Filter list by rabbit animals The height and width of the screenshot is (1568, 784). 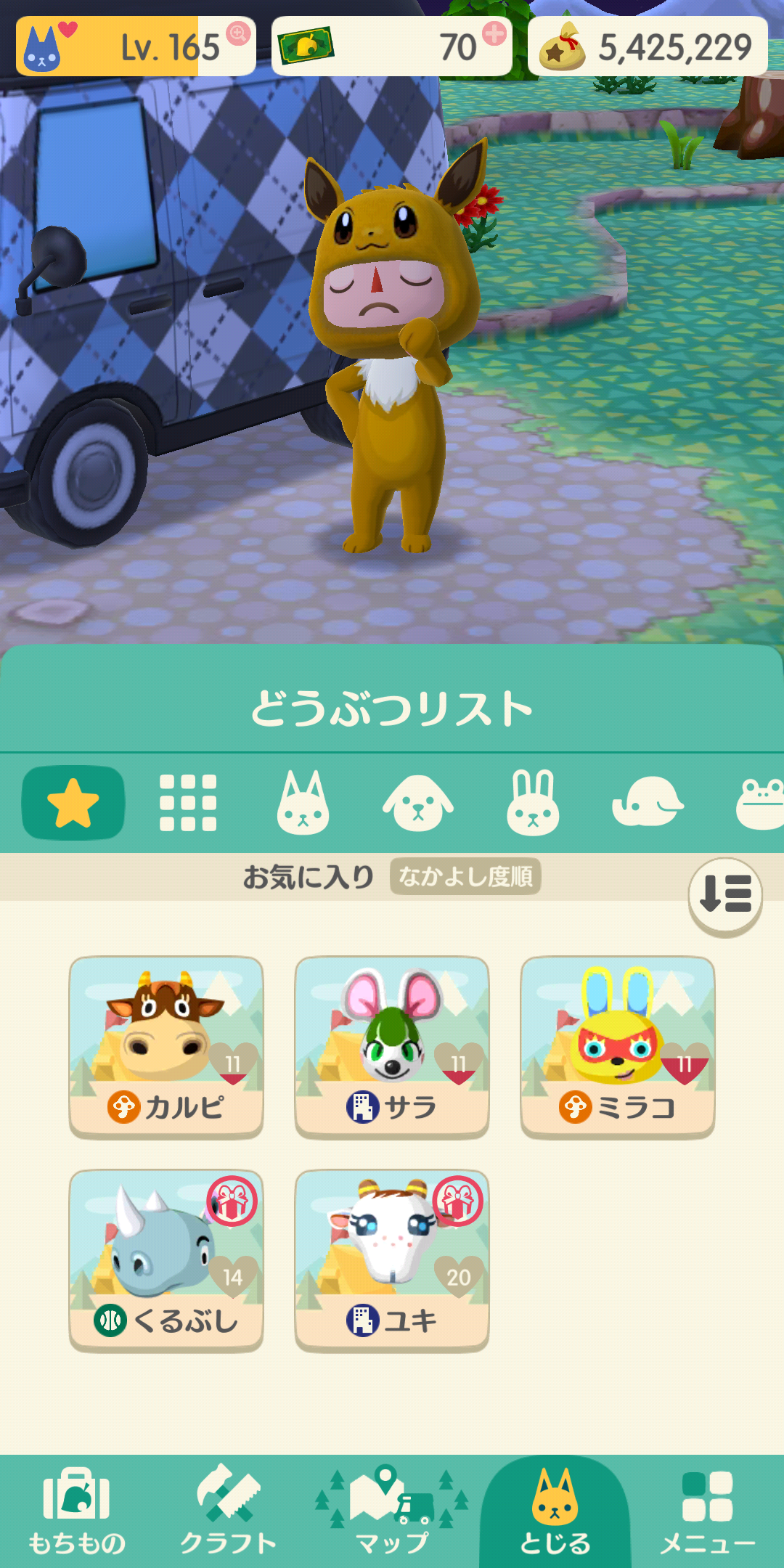tap(533, 802)
